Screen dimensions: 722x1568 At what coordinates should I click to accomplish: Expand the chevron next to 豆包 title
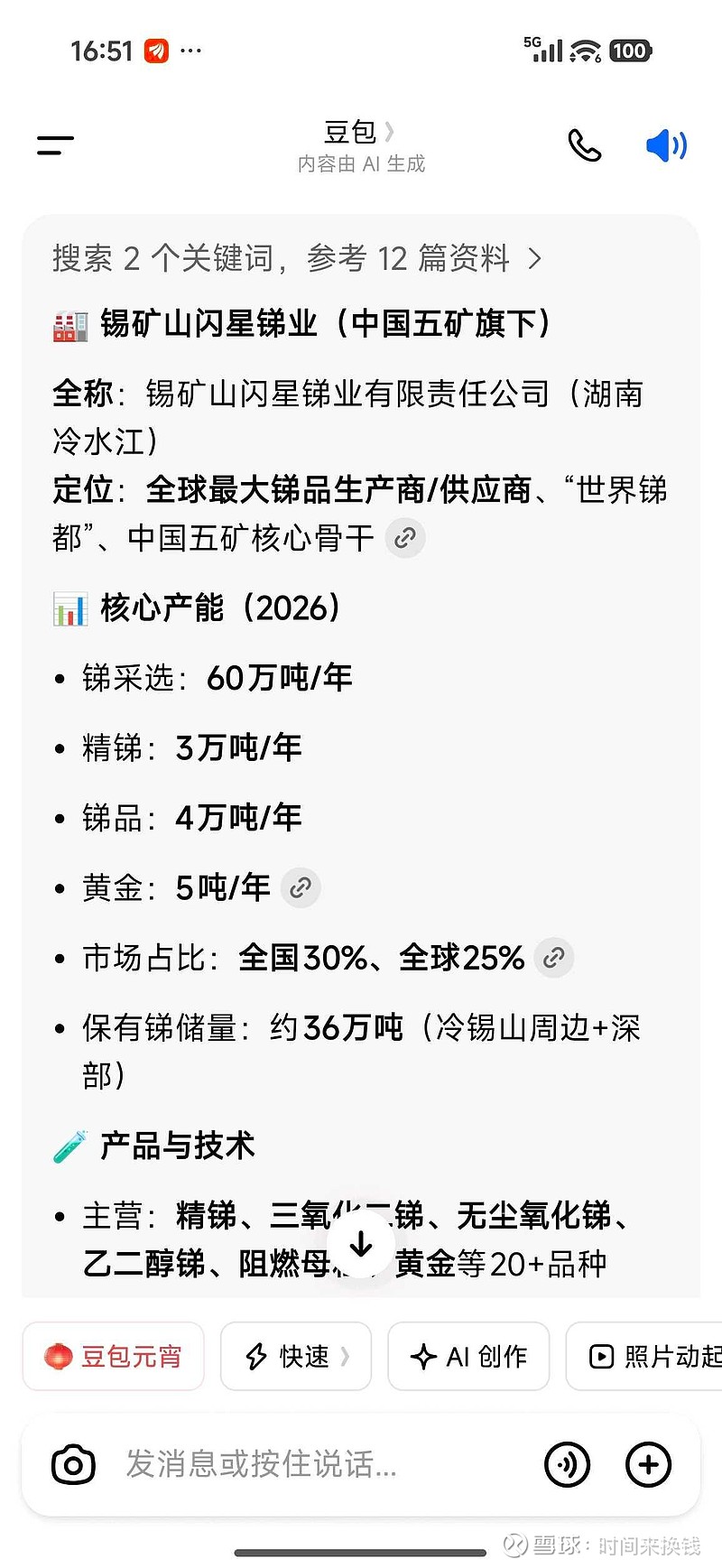click(390, 132)
